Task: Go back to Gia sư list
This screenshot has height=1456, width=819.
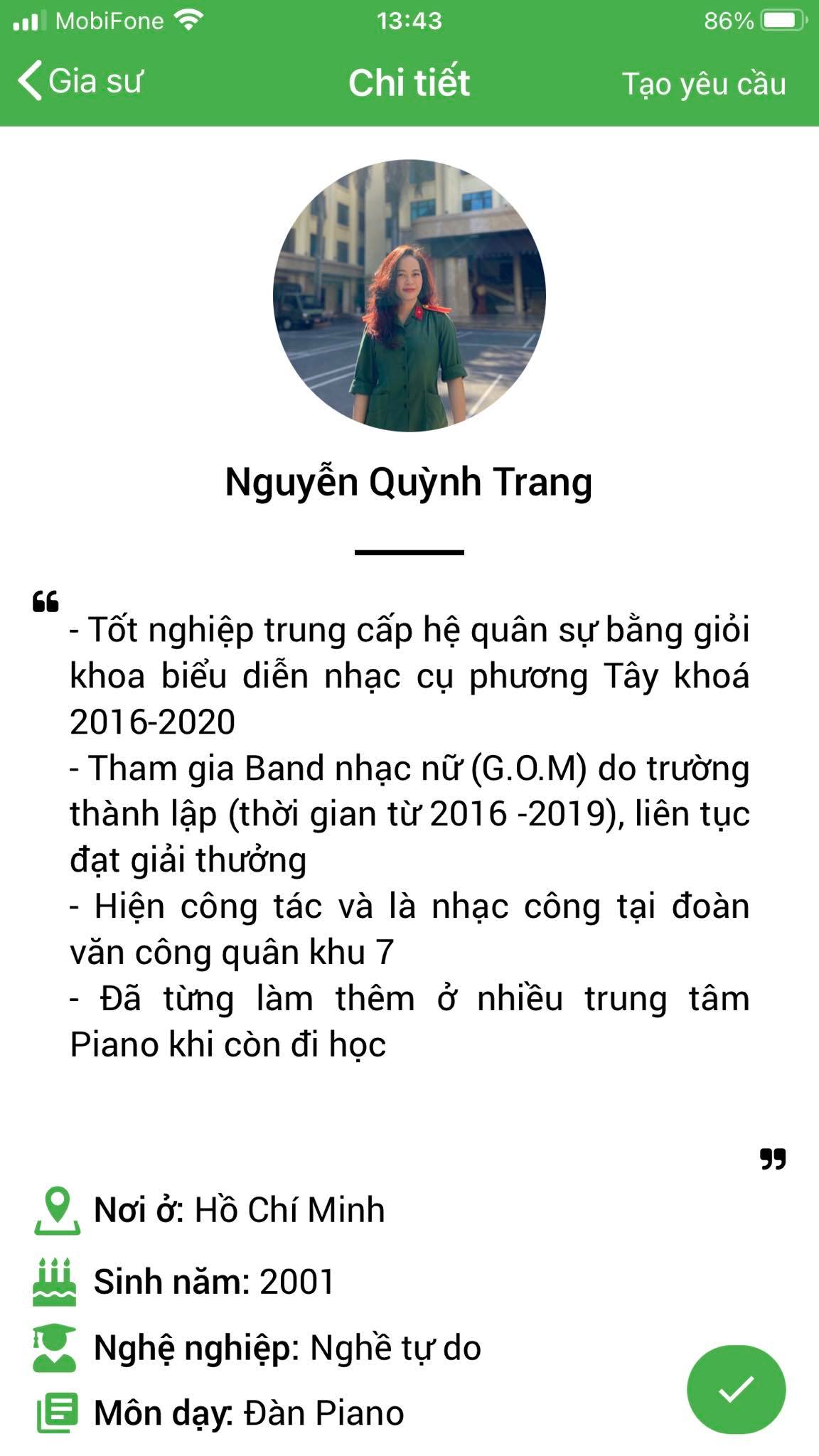Action: 80,82
